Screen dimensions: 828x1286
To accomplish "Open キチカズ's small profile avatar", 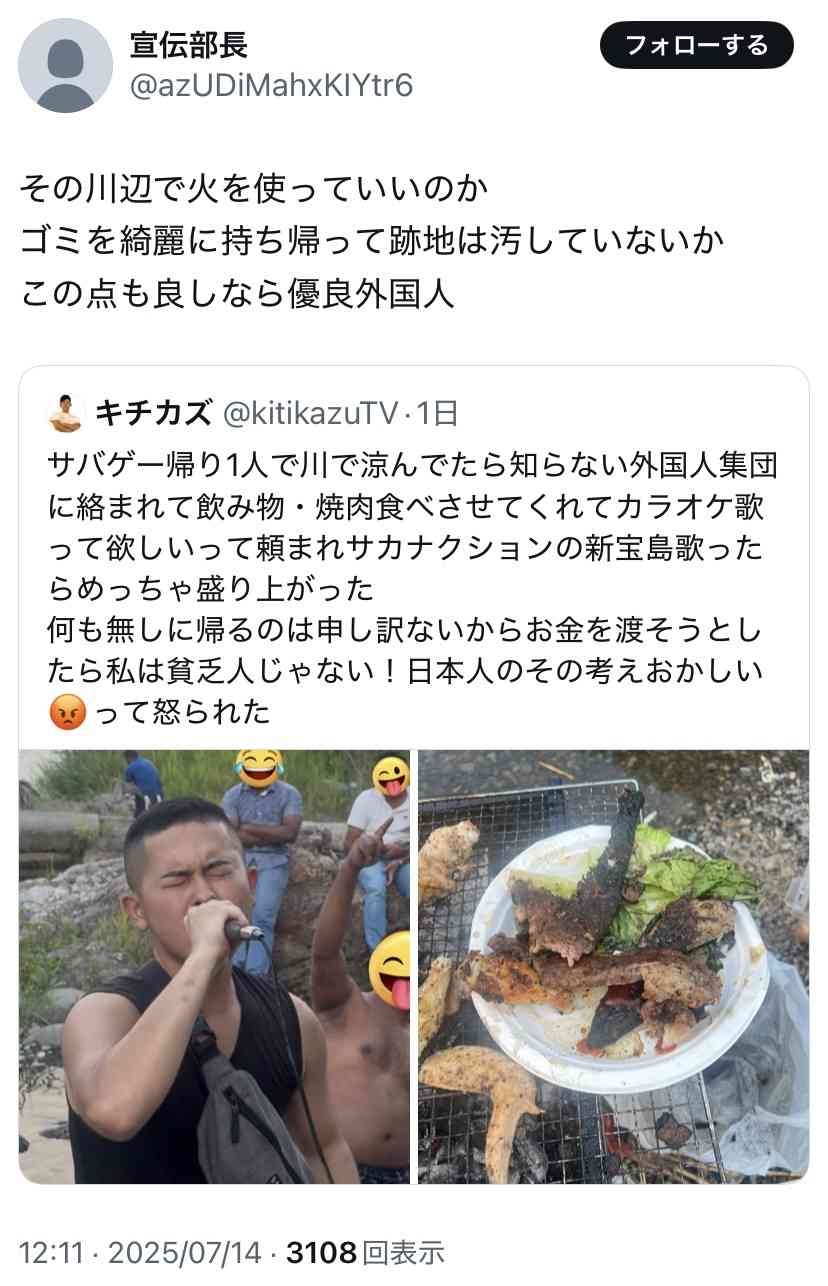I will [x=66, y=412].
